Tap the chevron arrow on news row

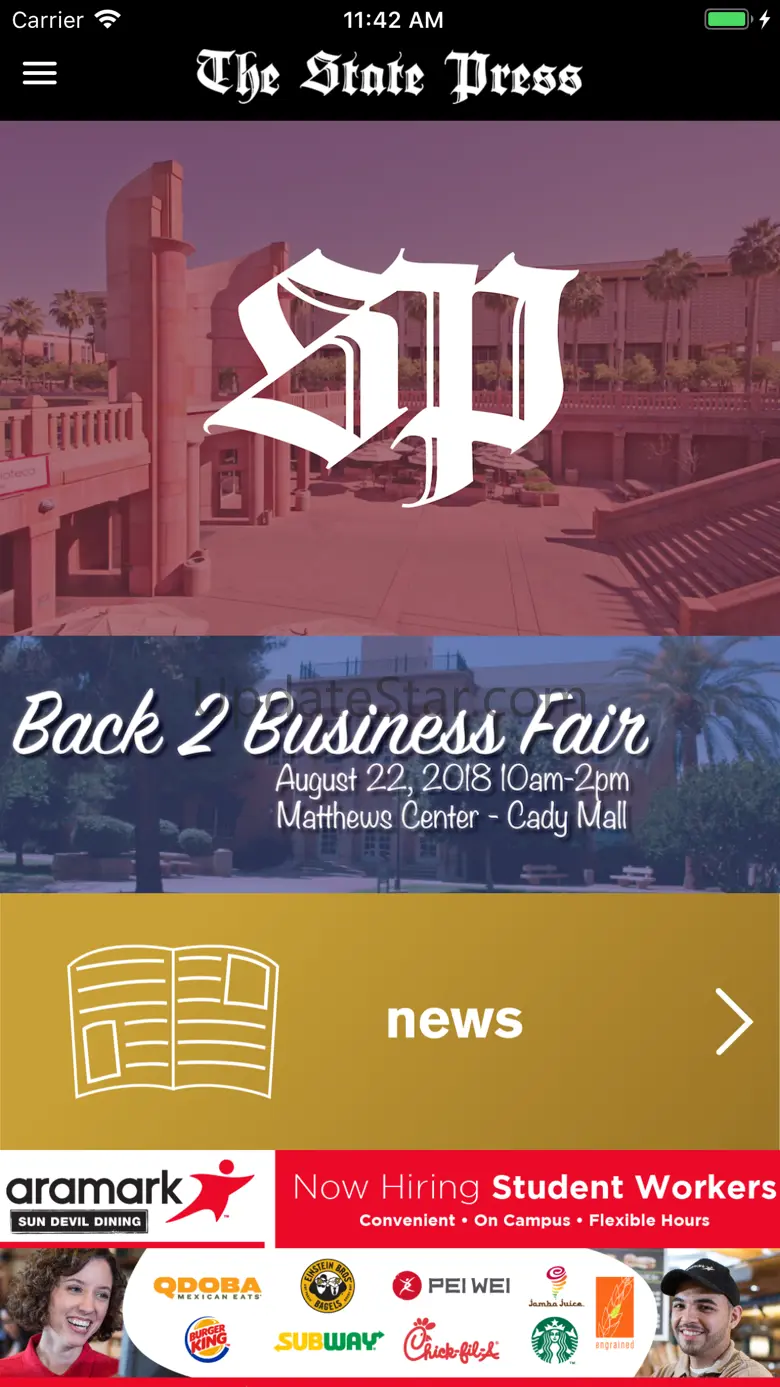pos(733,1021)
